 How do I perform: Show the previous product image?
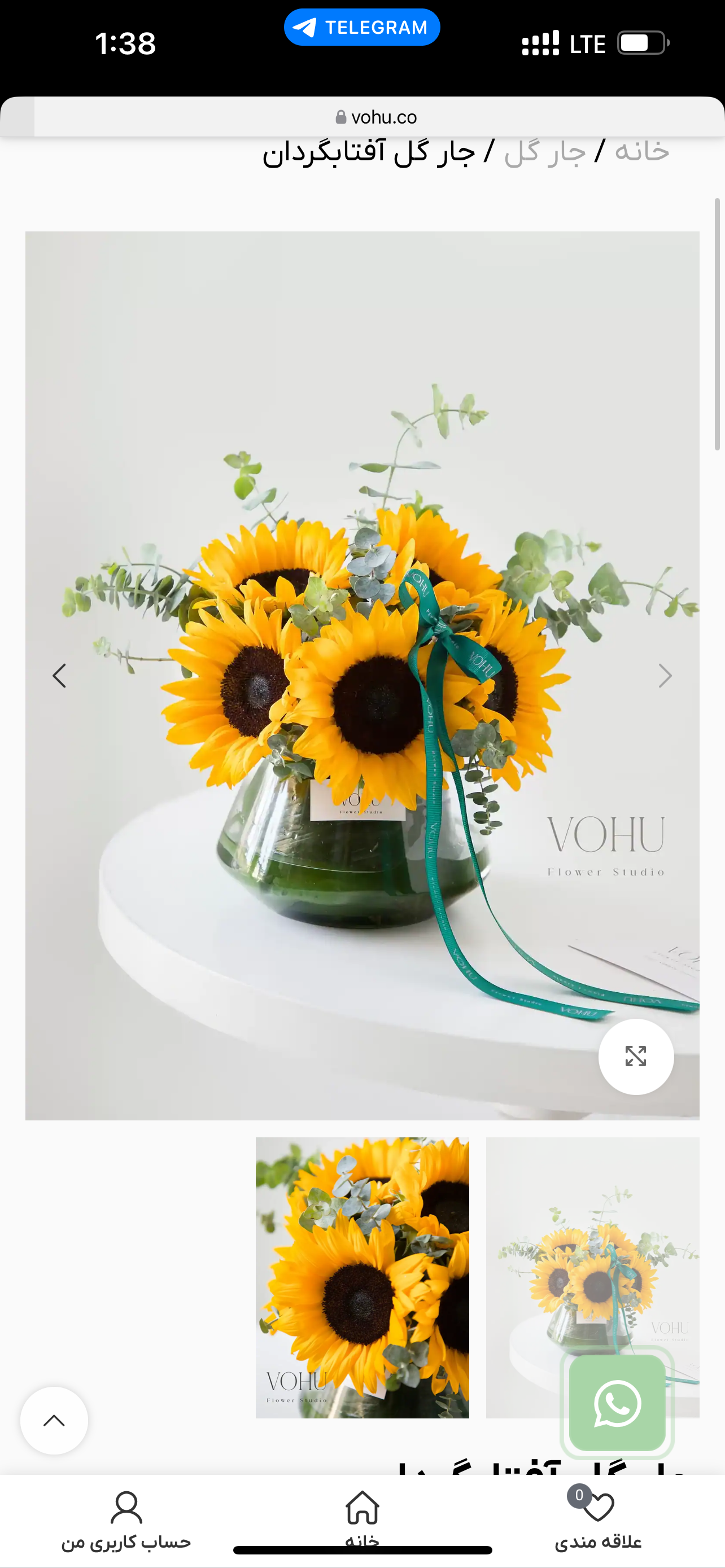[59, 676]
